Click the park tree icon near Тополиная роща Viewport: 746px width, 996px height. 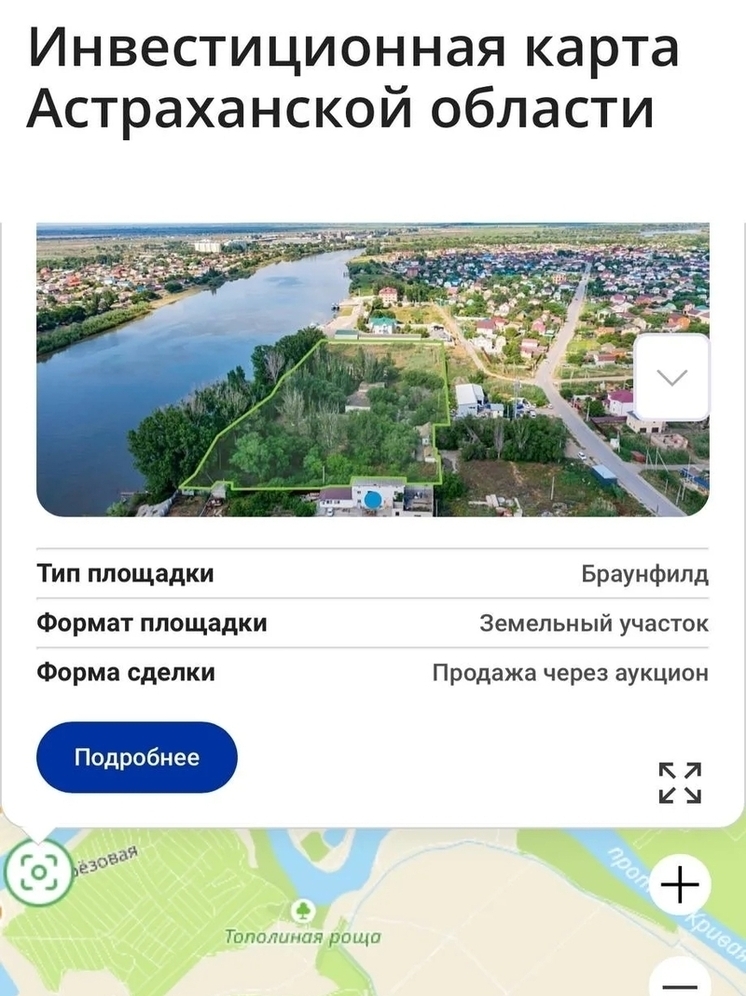(x=303, y=912)
